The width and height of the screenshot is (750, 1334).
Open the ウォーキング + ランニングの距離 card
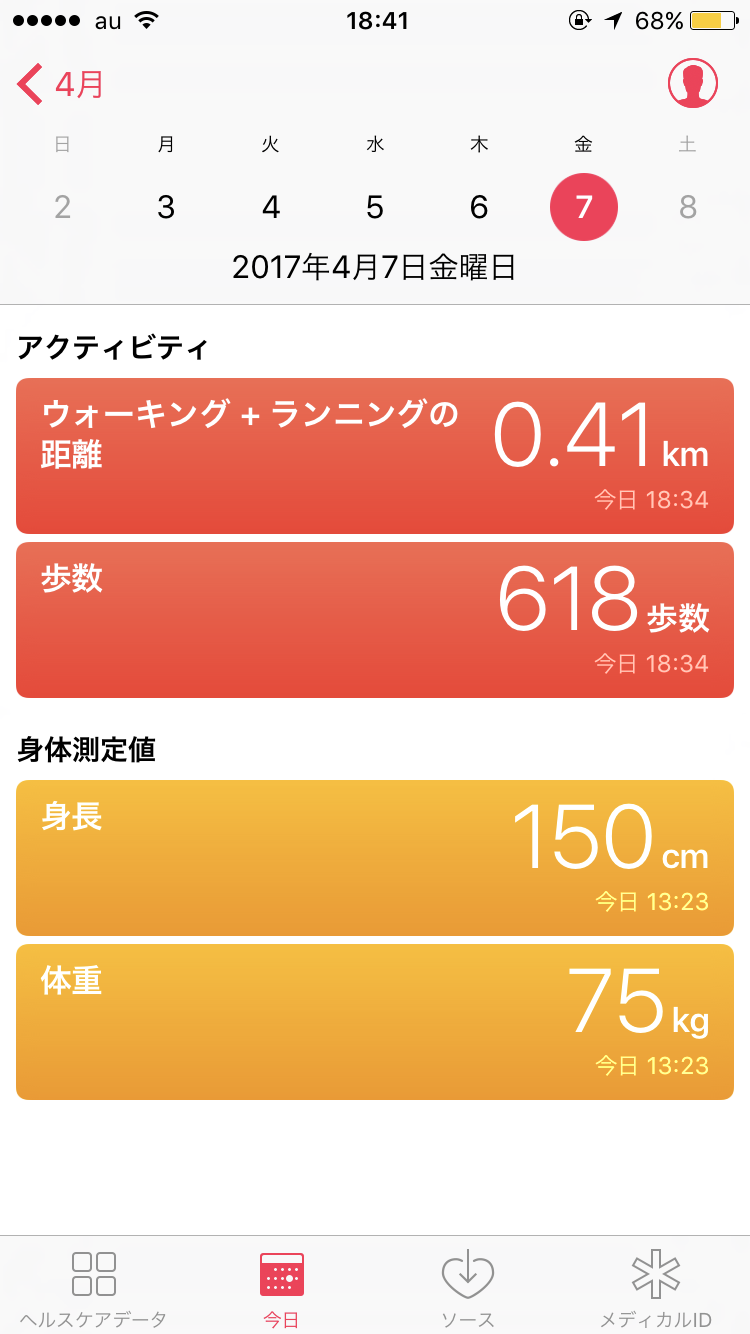click(375, 456)
